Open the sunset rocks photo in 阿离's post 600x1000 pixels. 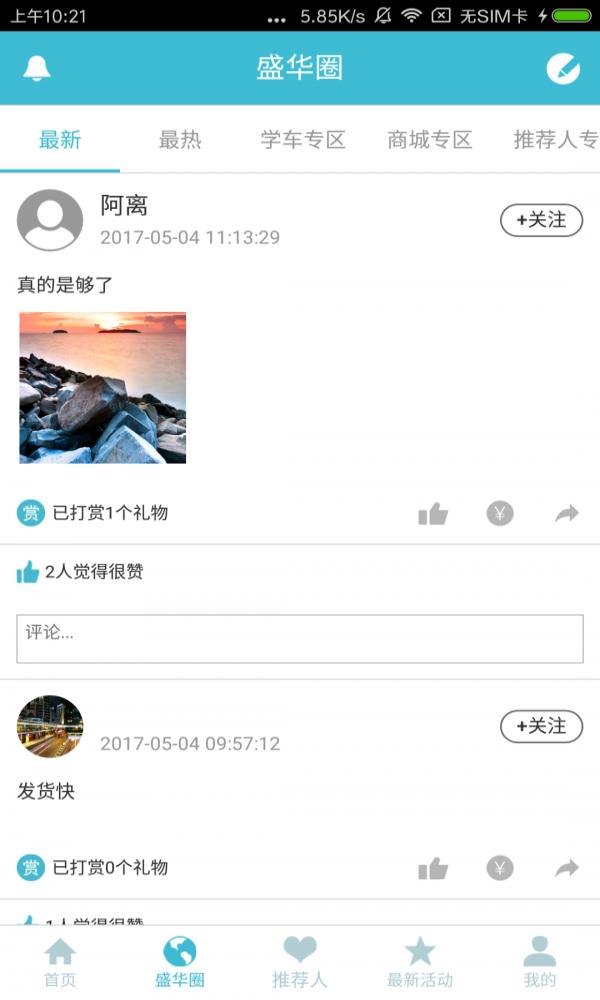click(x=103, y=387)
